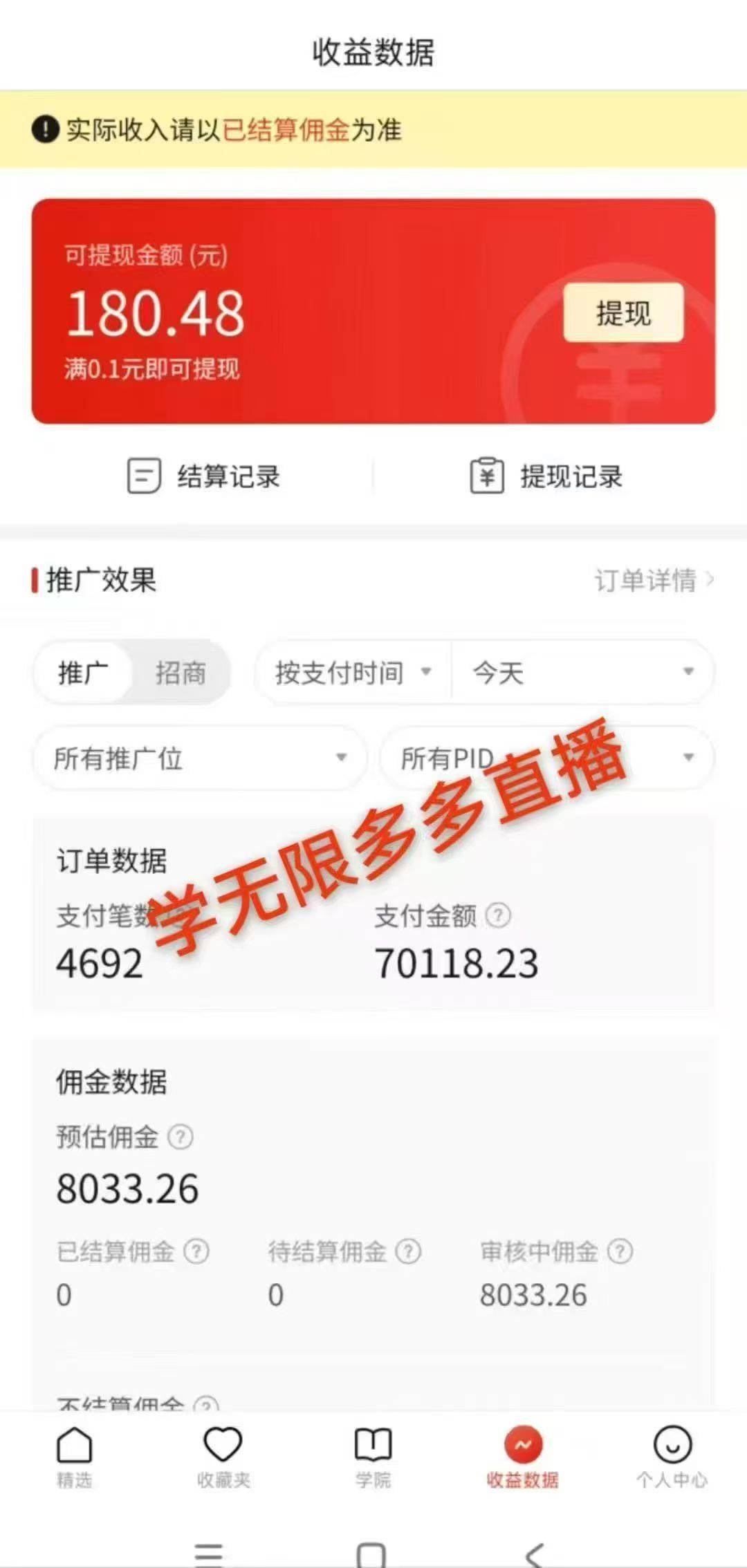This screenshot has width=747, height=1568.
Task: Switch to the 收藏夹 tab
Action: (x=223, y=1456)
